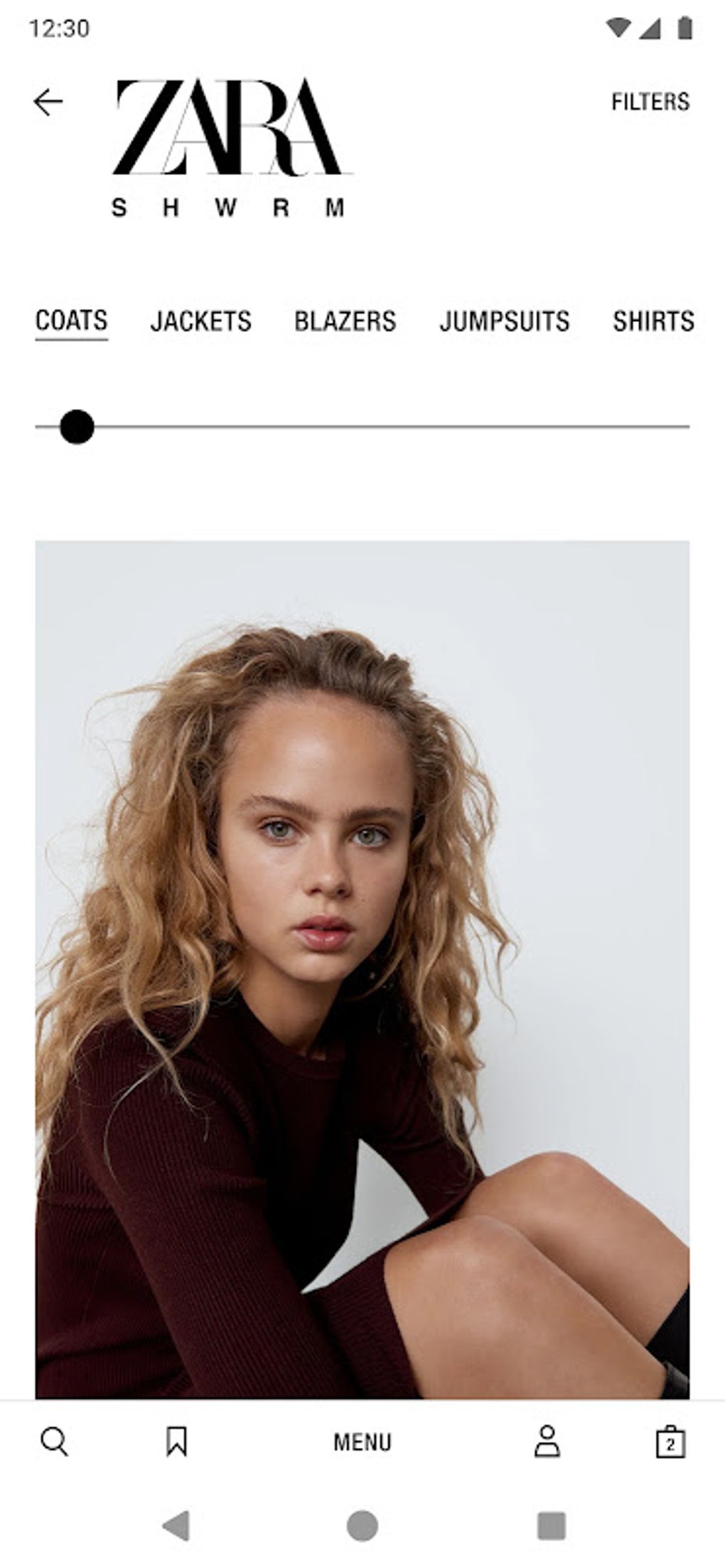Go back using the top arrow
This screenshot has width=725, height=1568.
point(48,102)
